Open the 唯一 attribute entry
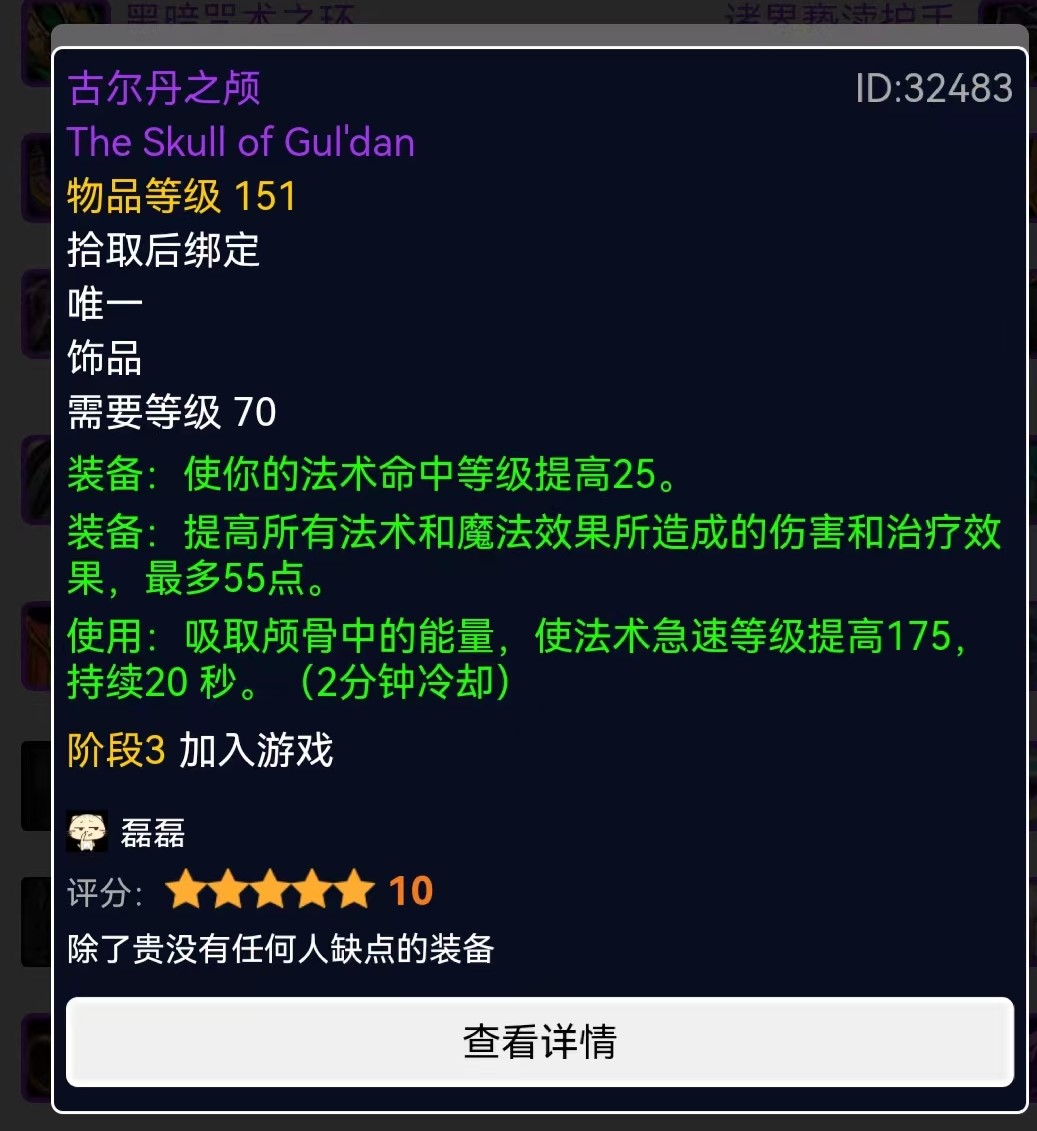The image size is (1037, 1131). pos(103,304)
